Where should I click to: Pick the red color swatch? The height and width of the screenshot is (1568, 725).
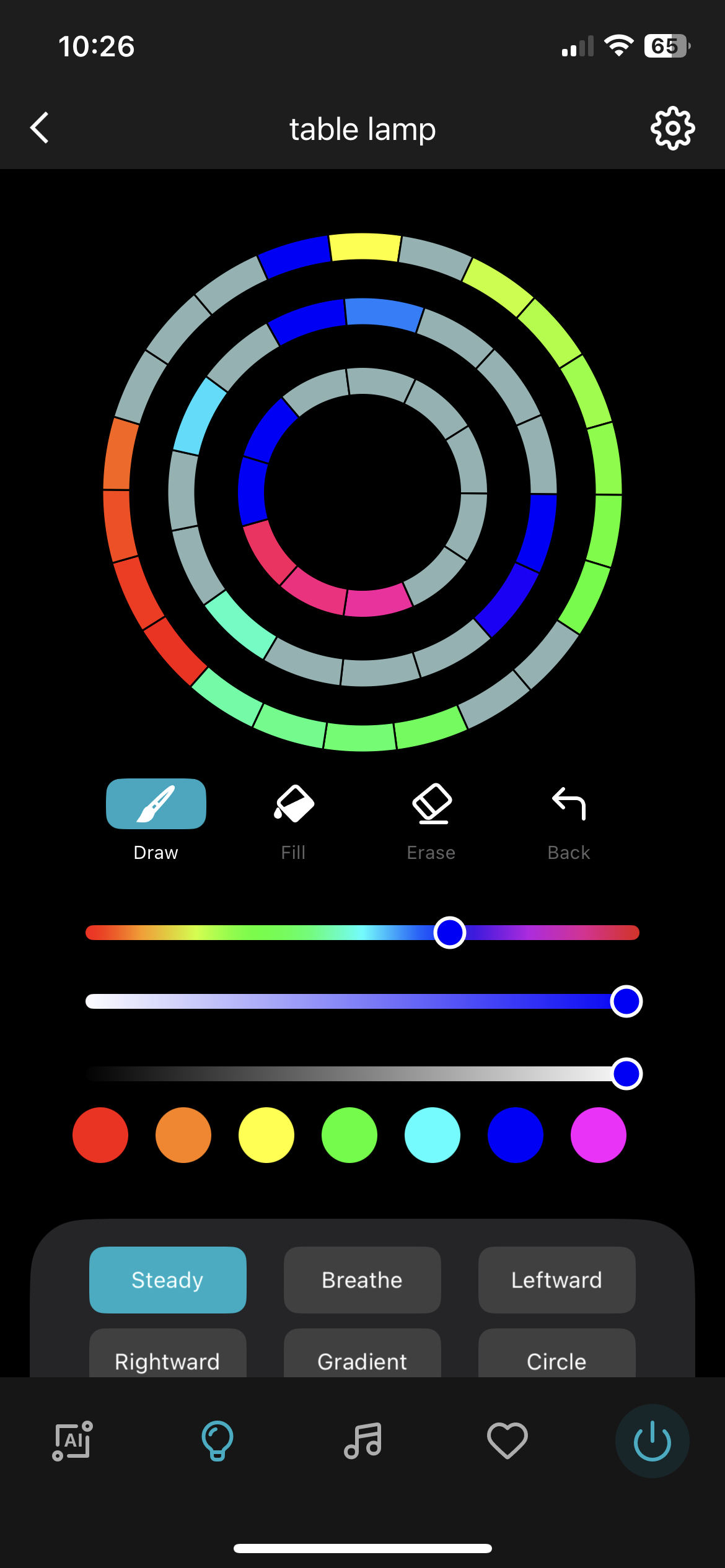point(100,1135)
